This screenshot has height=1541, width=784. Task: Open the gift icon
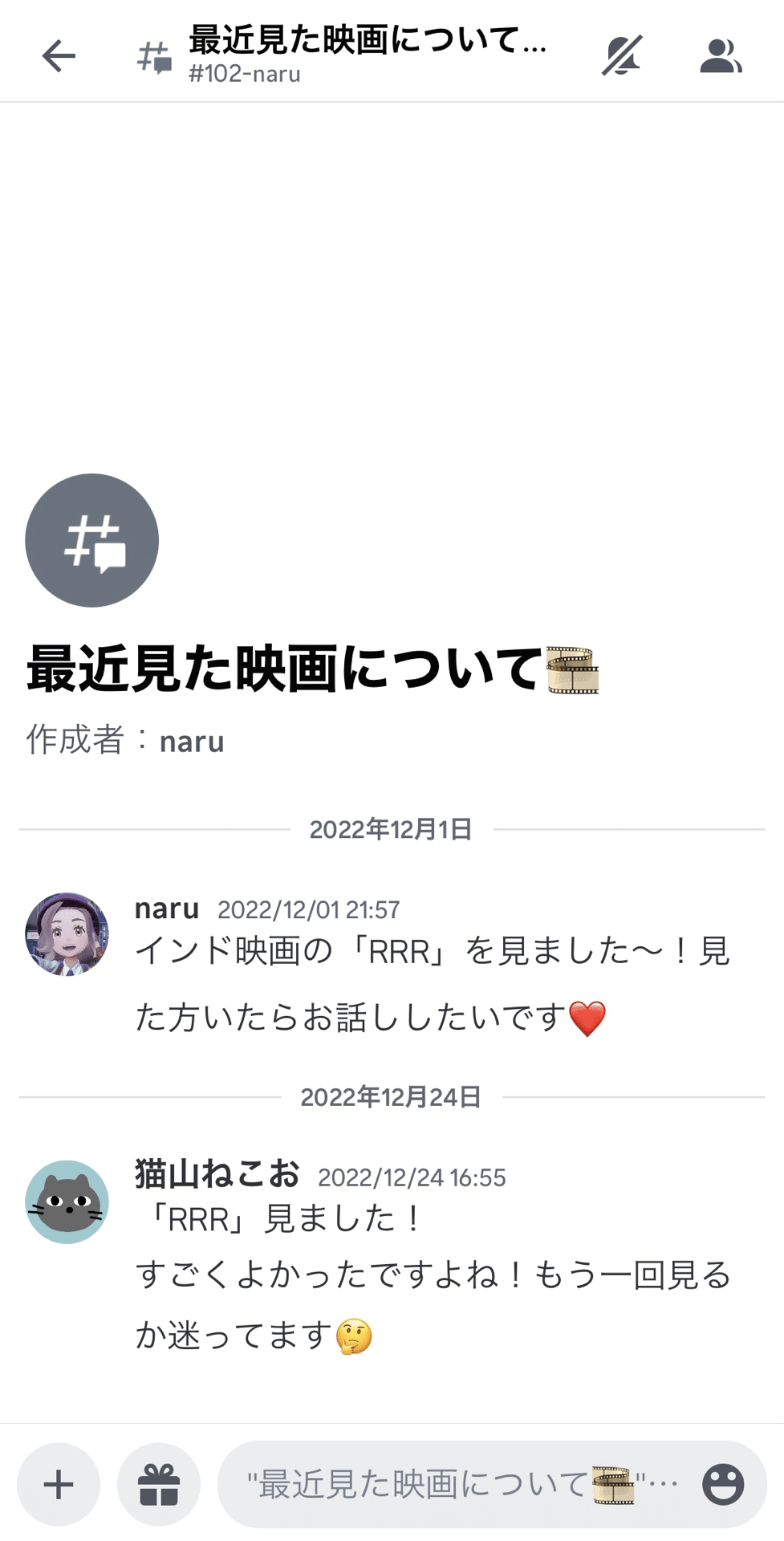159,1484
